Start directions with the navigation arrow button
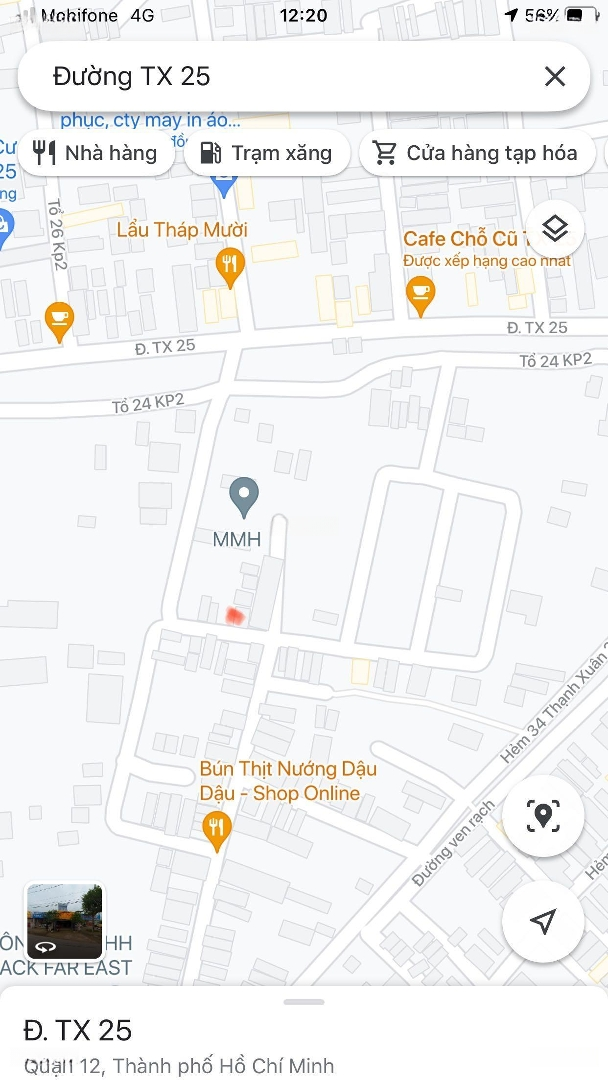This screenshot has width=608, height=1080. (x=543, y=921)
